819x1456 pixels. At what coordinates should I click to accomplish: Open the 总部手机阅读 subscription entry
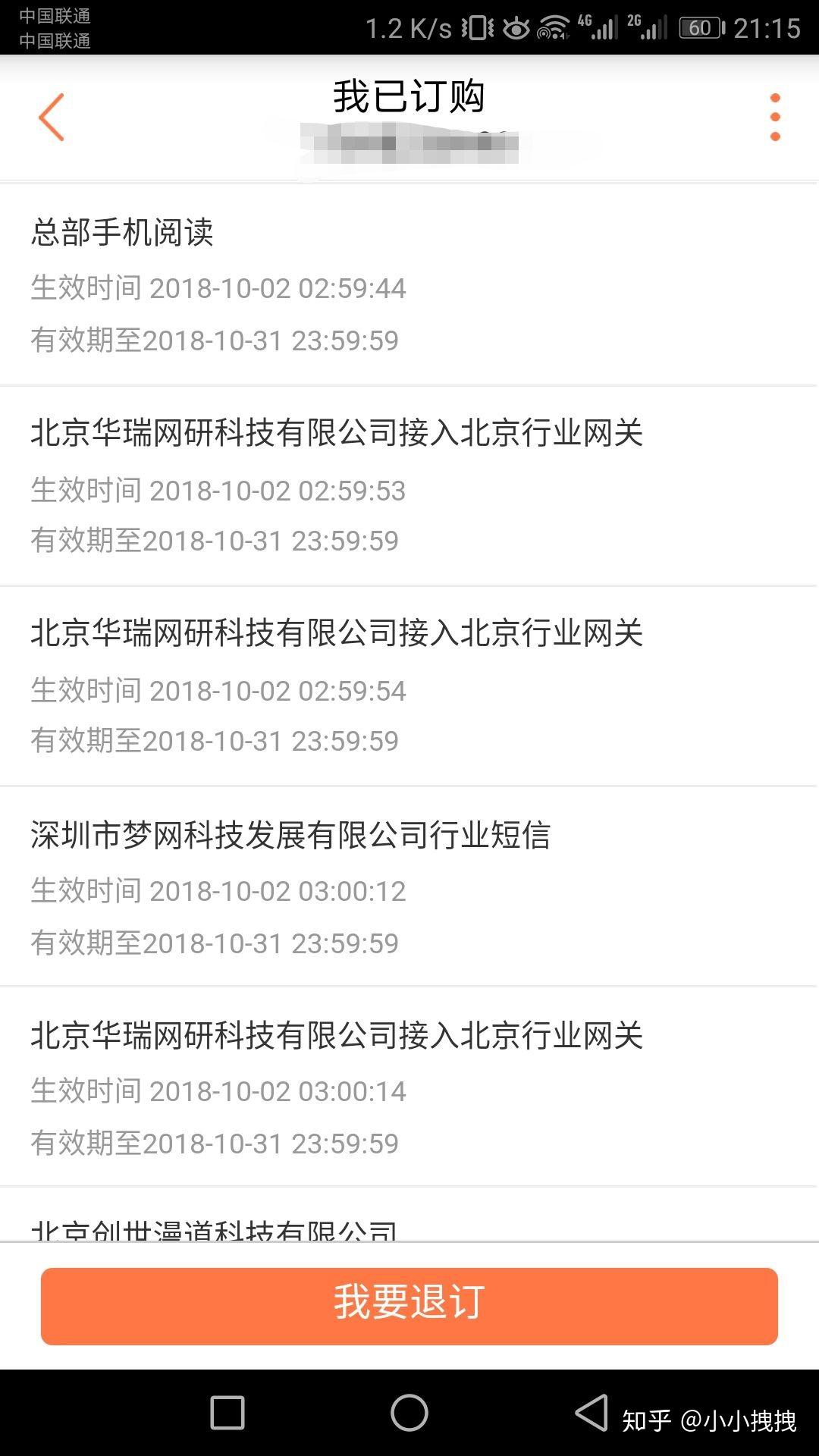pyautogui.click(x=409, y=285)
